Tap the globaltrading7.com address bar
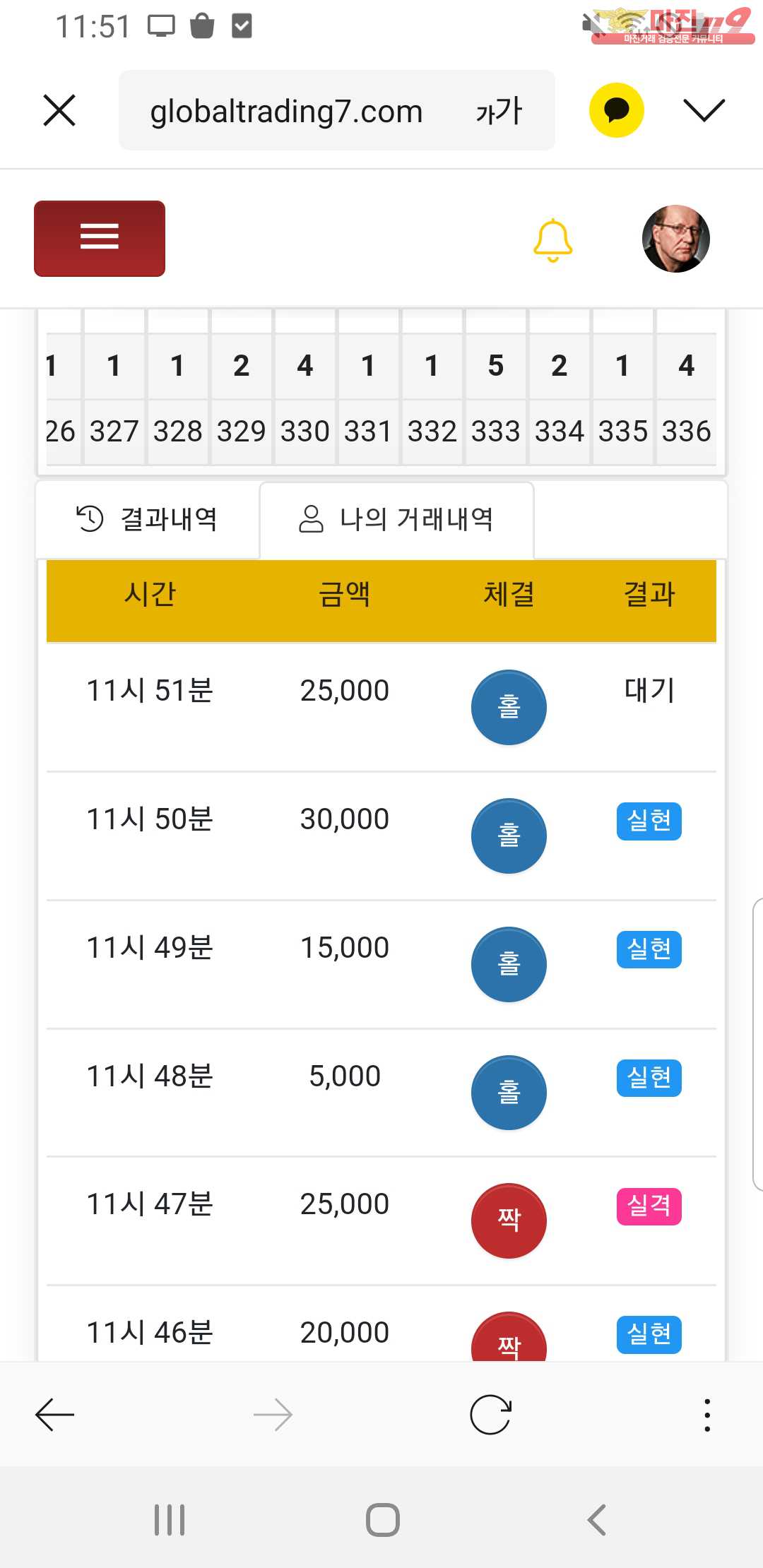763x1568 pixels. coord(286,111)
